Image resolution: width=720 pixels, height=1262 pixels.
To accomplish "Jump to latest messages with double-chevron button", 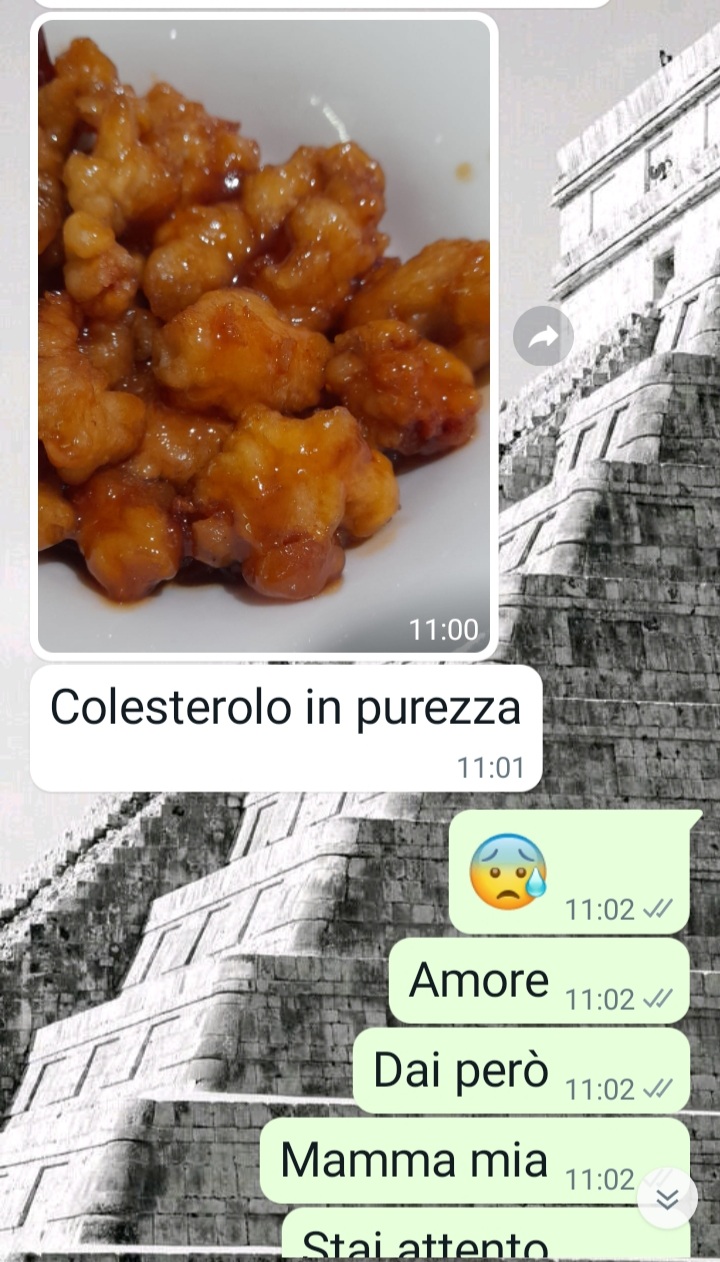I will click(667, 1198).
